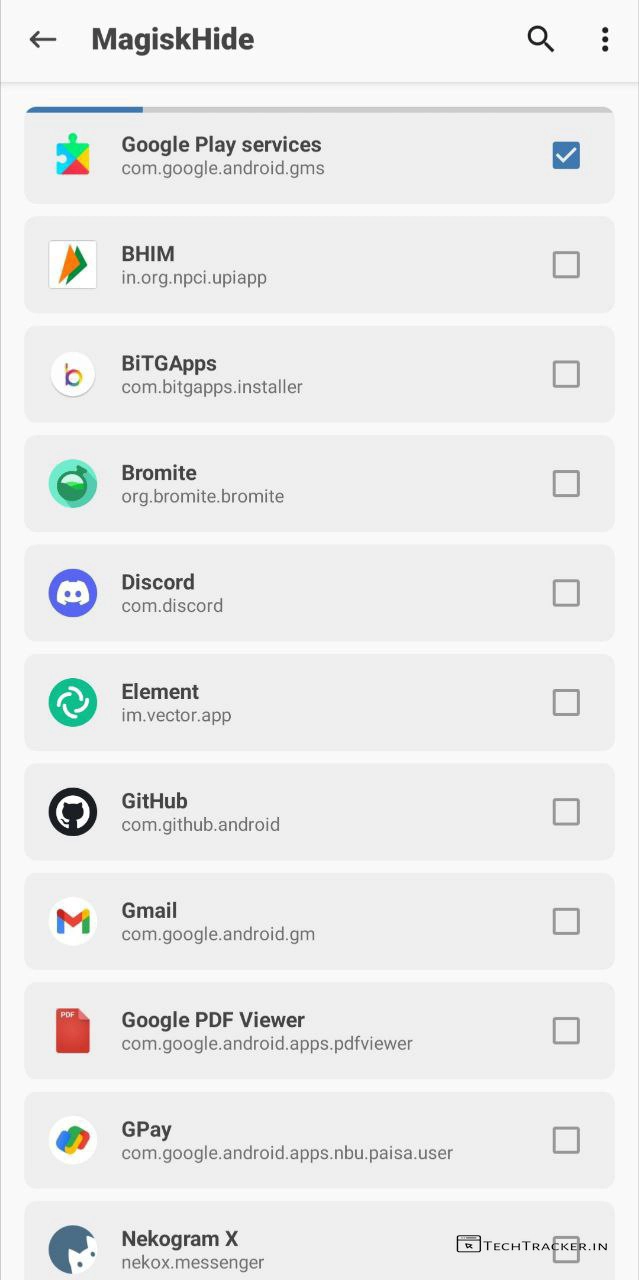
Task: Enable the GPay checkbox
Action: pyautogui.click(x=566, y=1140)
